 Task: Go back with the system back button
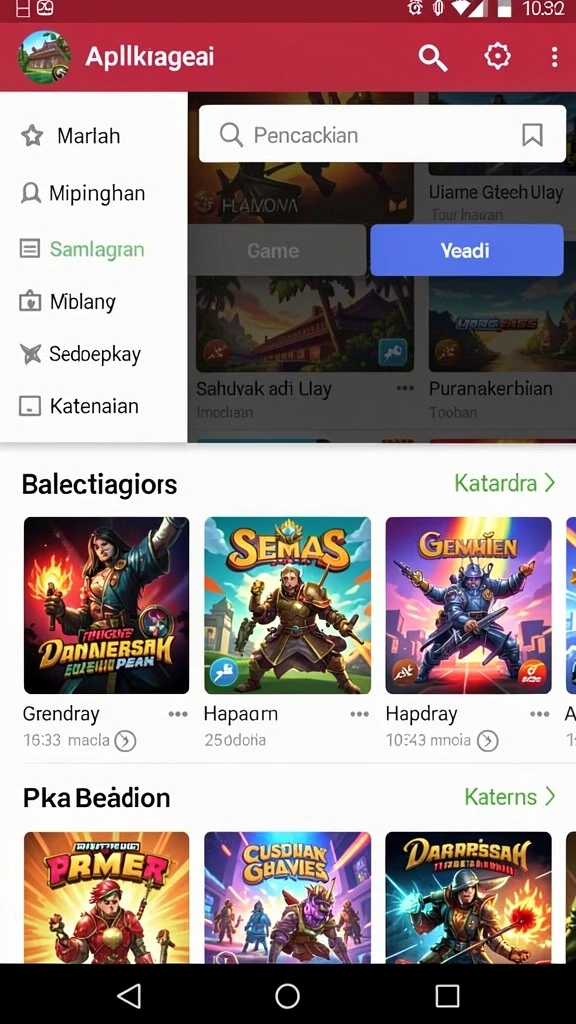pyautogui.click(x=129, y=996)
